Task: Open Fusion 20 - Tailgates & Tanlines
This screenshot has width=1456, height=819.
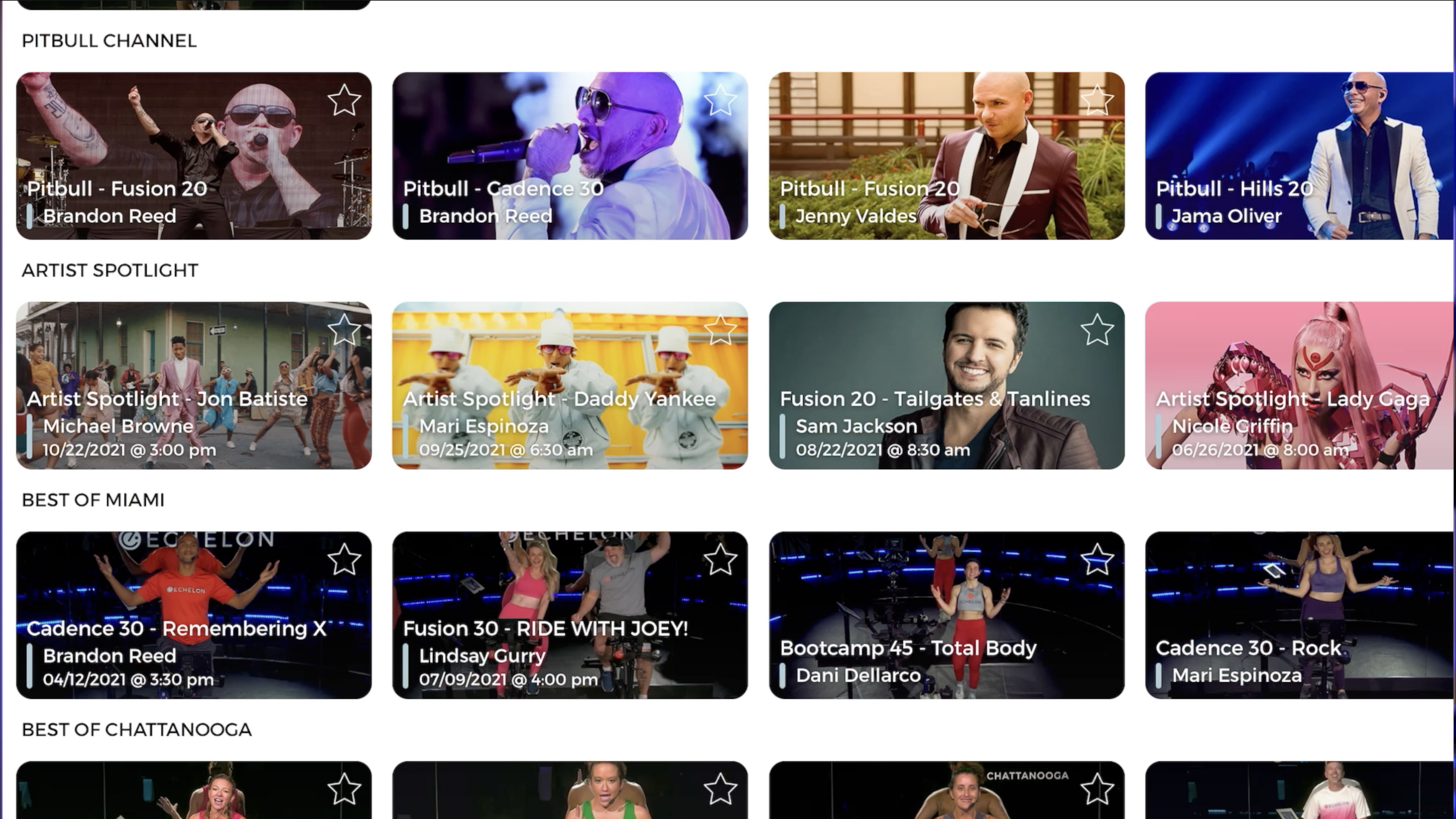Action: (x=946, y=385)
